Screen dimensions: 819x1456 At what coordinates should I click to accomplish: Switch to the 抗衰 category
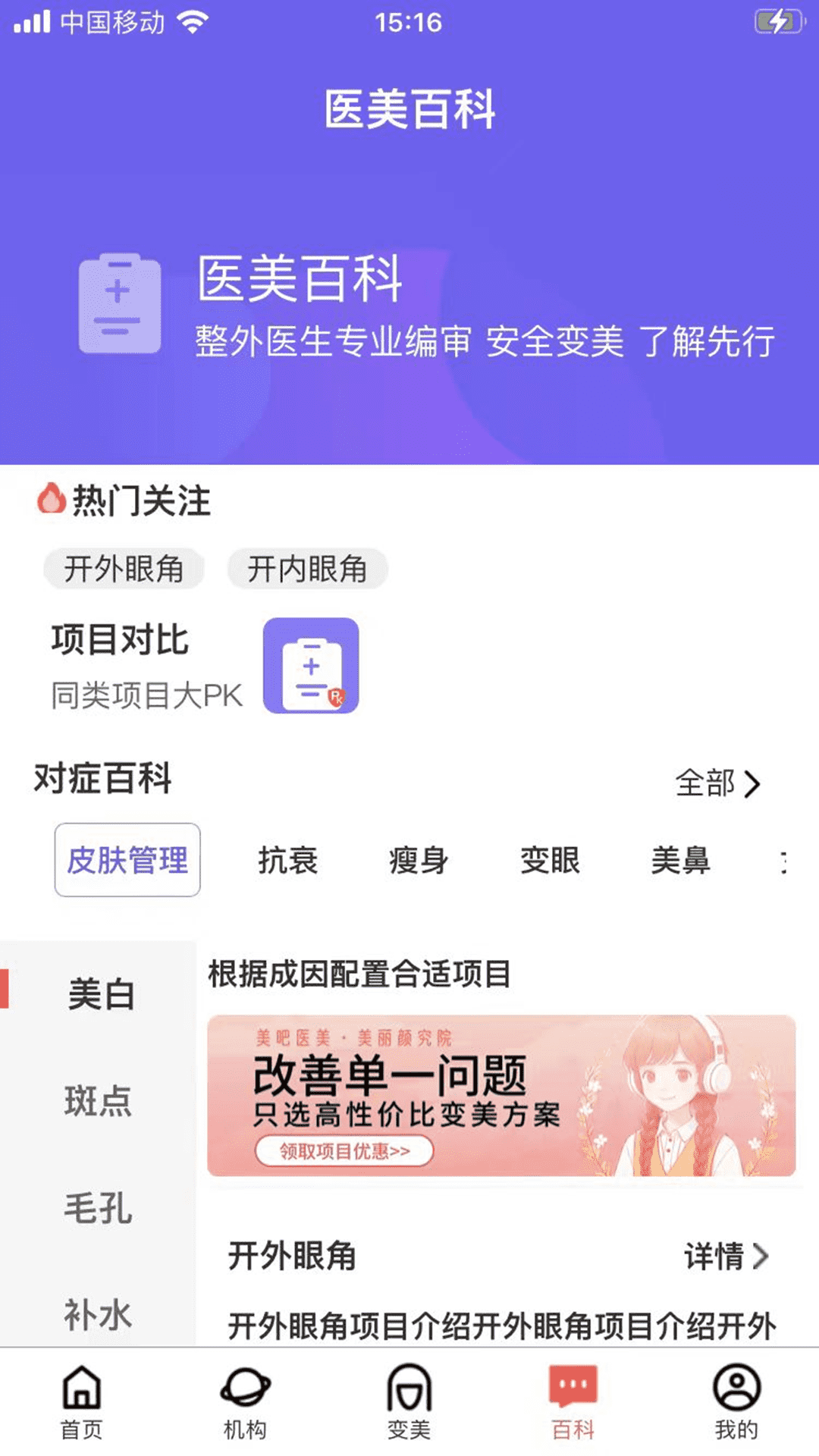coord(287,861)
